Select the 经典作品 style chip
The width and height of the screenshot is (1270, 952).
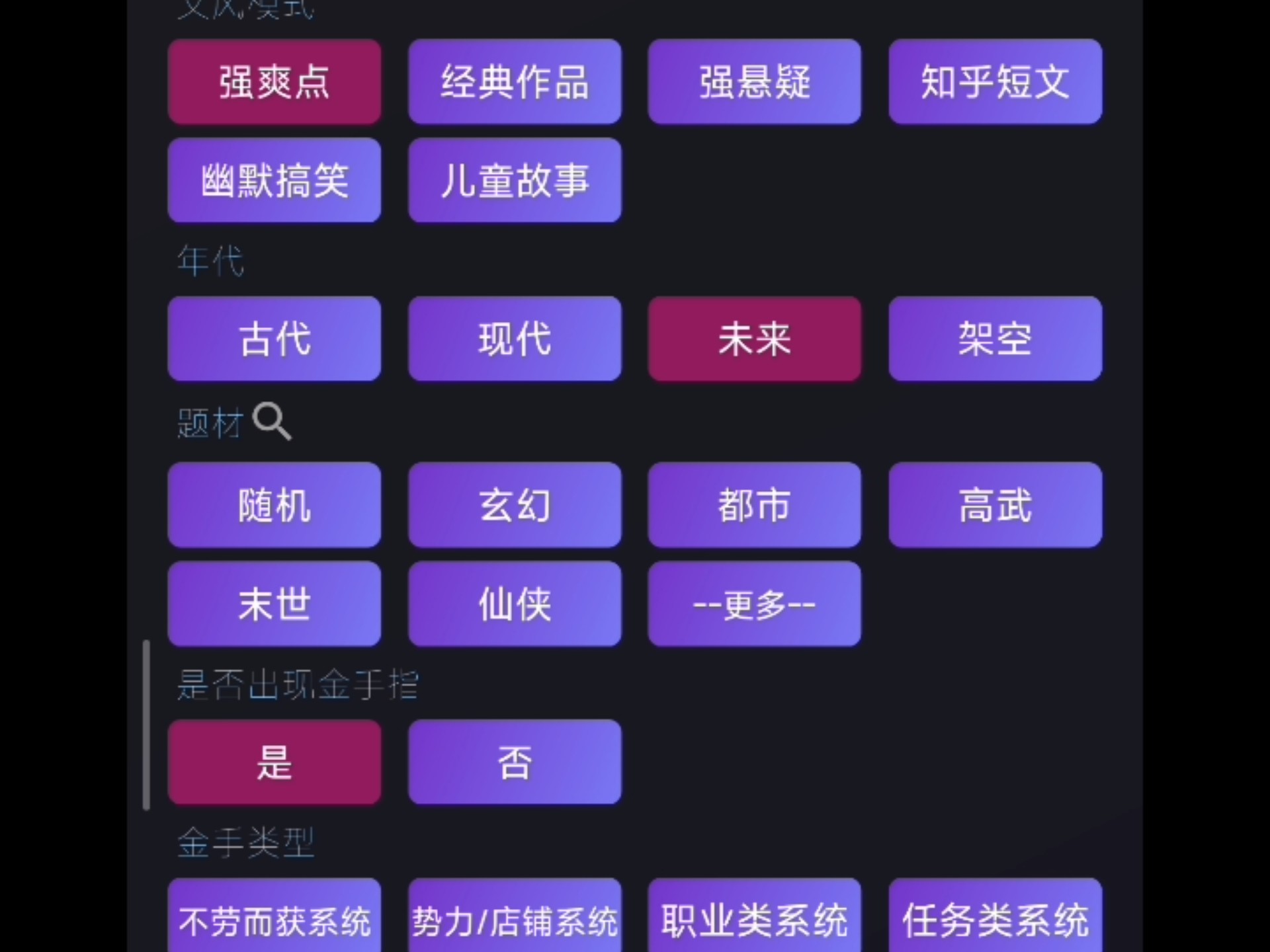(x=515, y=81)
